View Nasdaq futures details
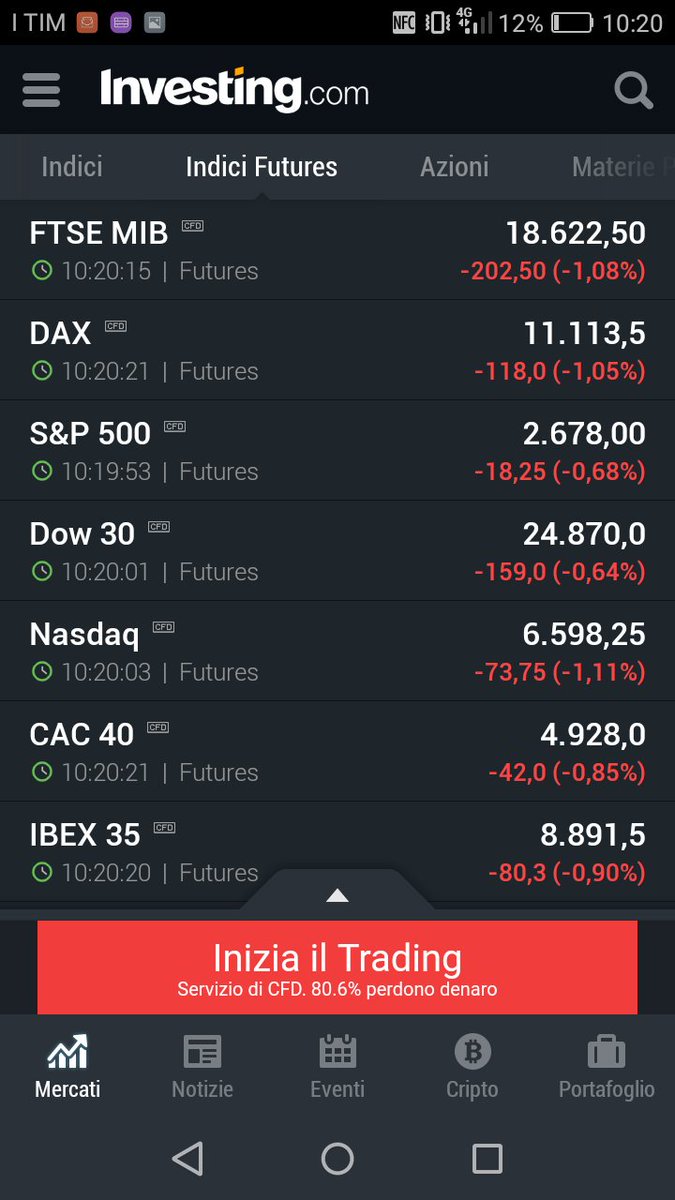Screen dimensions: 675x1200 (337, 651)
